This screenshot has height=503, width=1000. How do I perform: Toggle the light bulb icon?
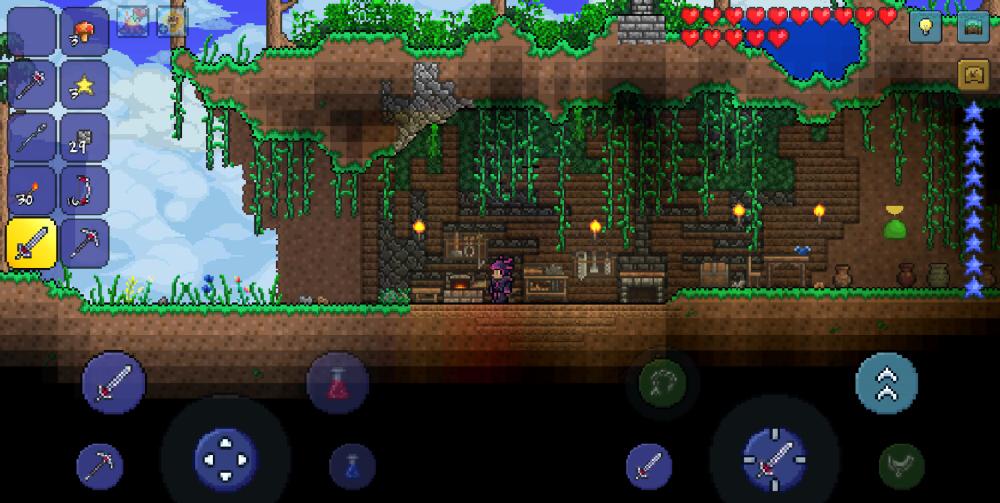[925, 26]
